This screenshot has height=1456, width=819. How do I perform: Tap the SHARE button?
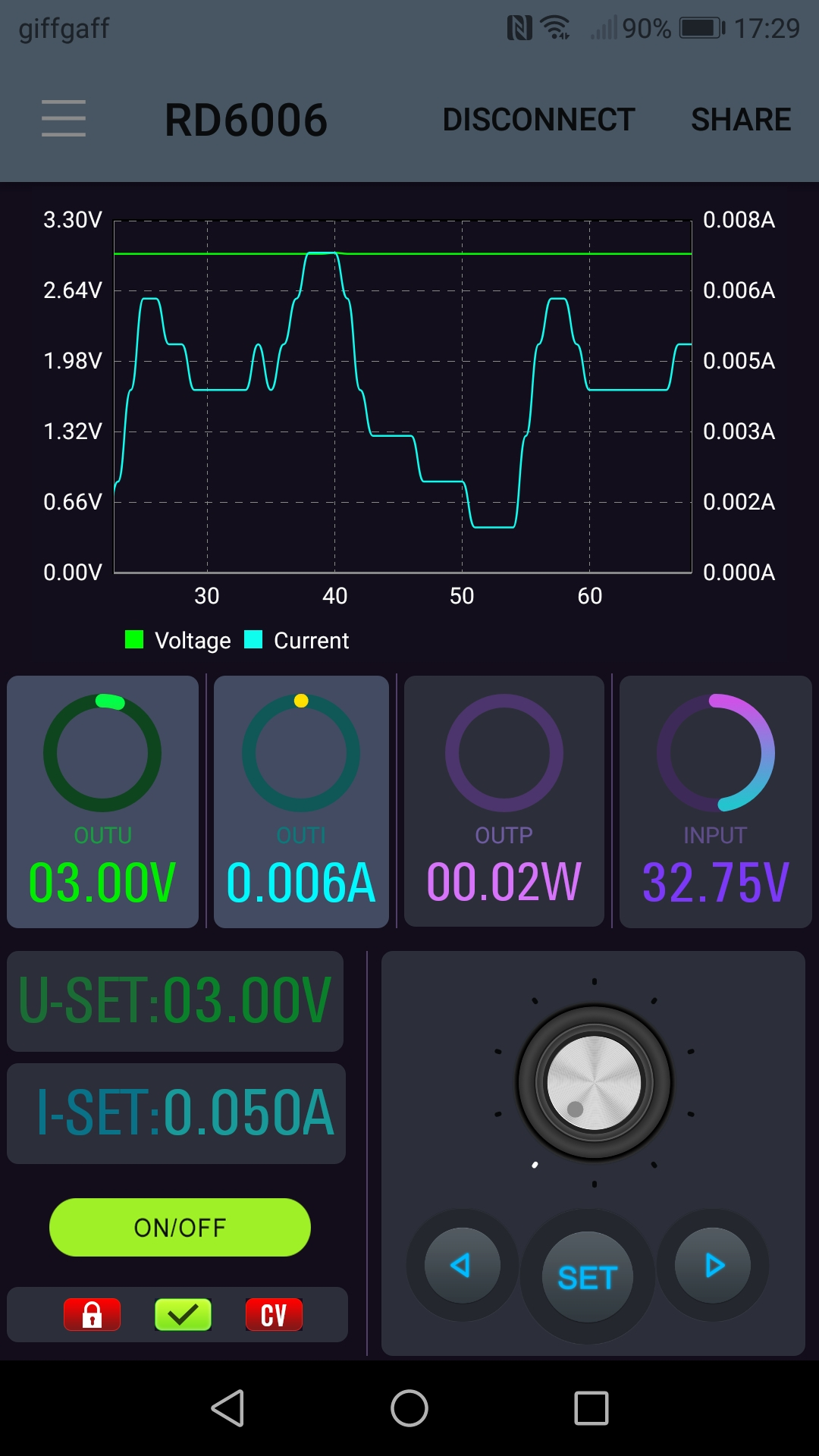coord(741,120)
